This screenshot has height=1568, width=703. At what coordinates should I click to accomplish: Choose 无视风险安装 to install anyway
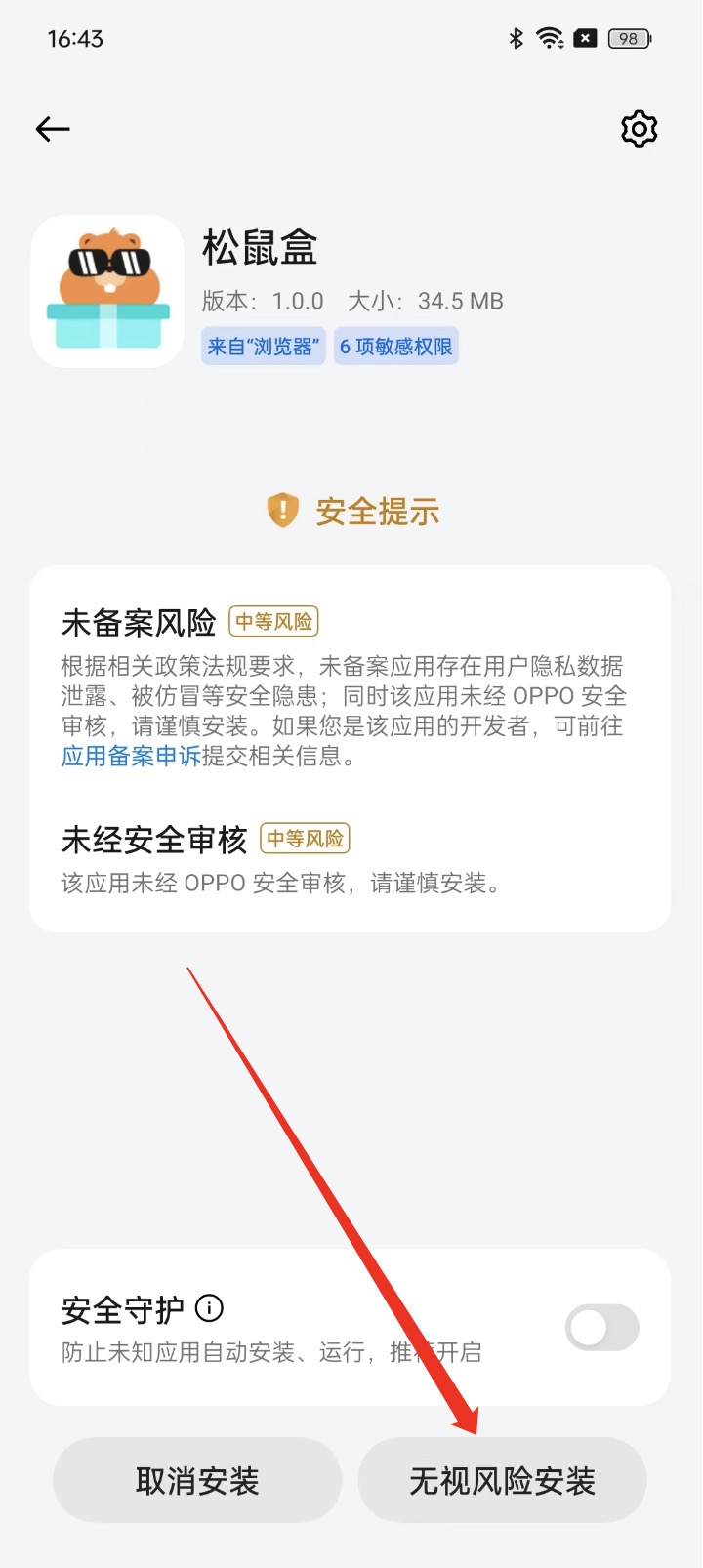[x=502, y=1480]
